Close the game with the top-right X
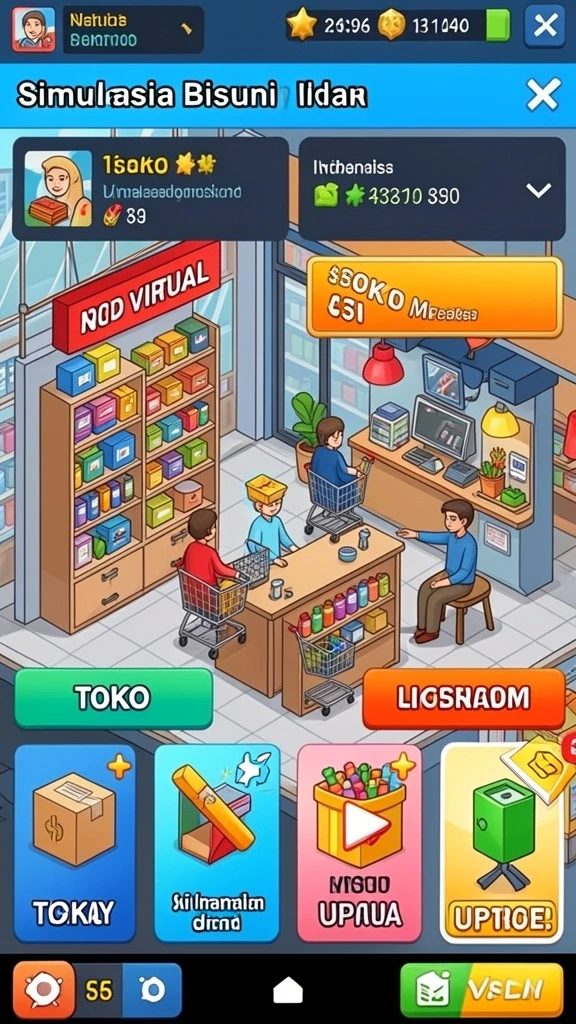The height and width of the screenshot is (1024, 576). pos(545,26)
